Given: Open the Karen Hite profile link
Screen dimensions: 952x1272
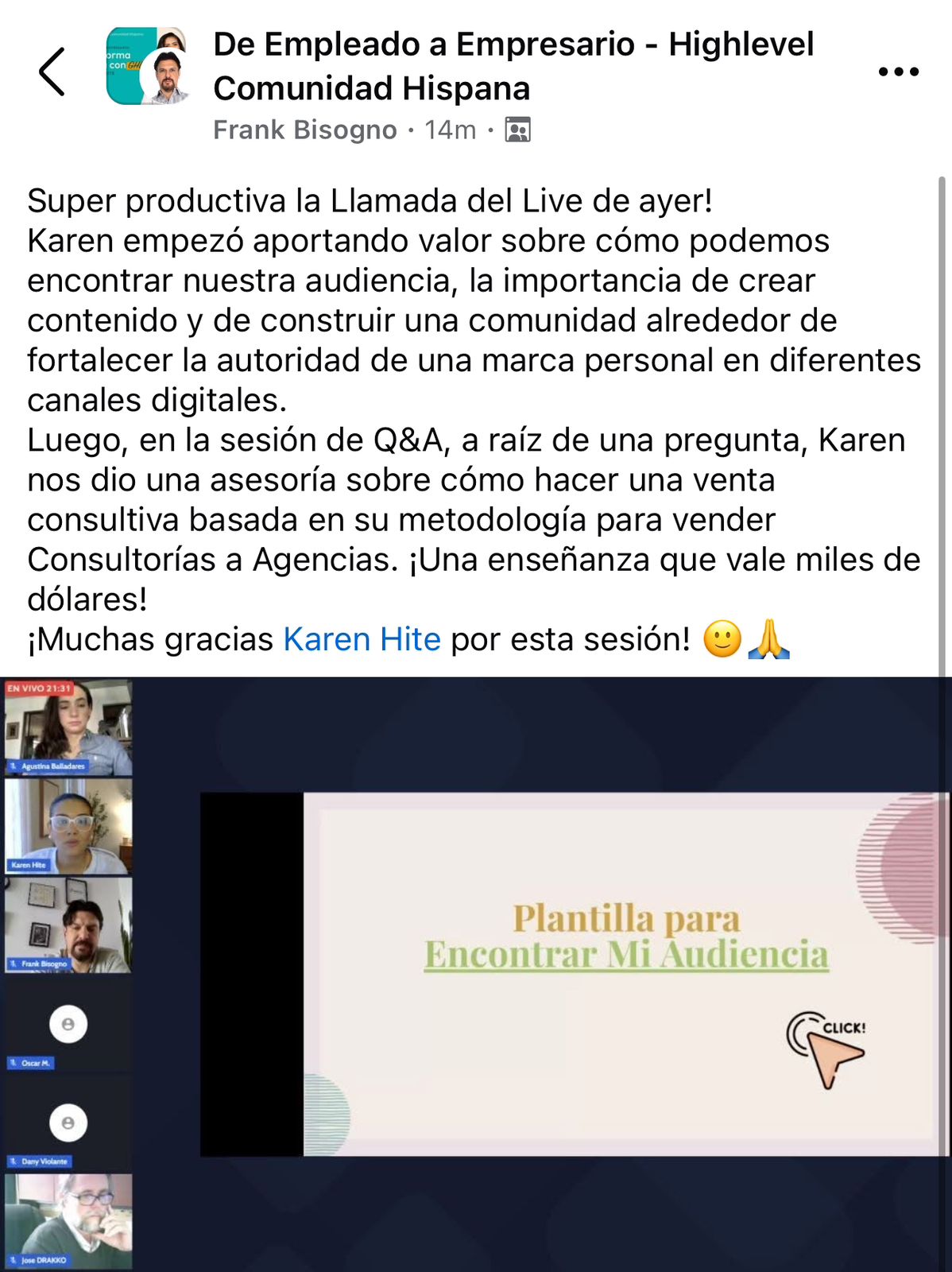Looking at the screenshot, I should tap(362, 639).
